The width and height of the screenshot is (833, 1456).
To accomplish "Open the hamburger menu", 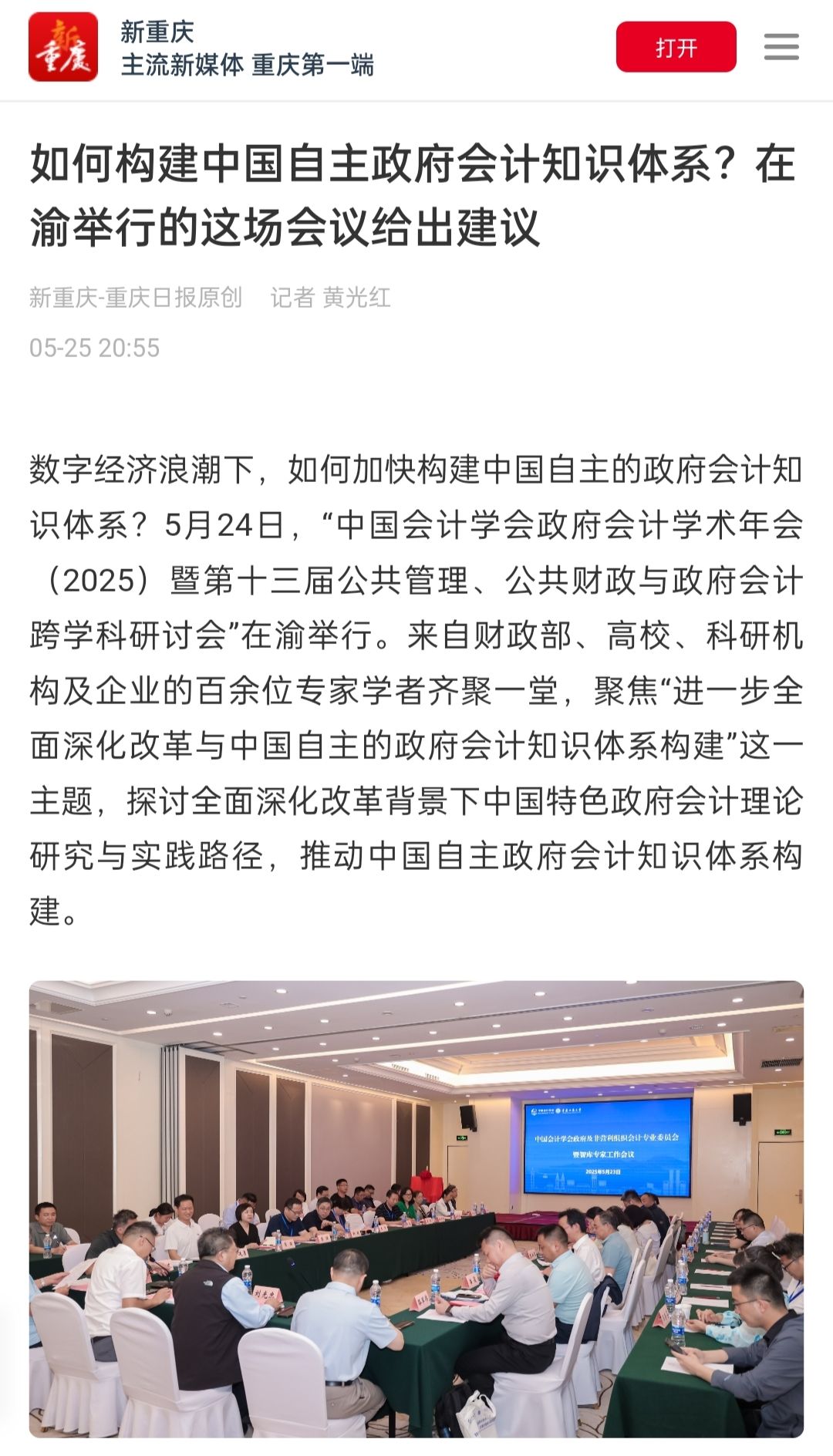I will (x=781, y=48).
